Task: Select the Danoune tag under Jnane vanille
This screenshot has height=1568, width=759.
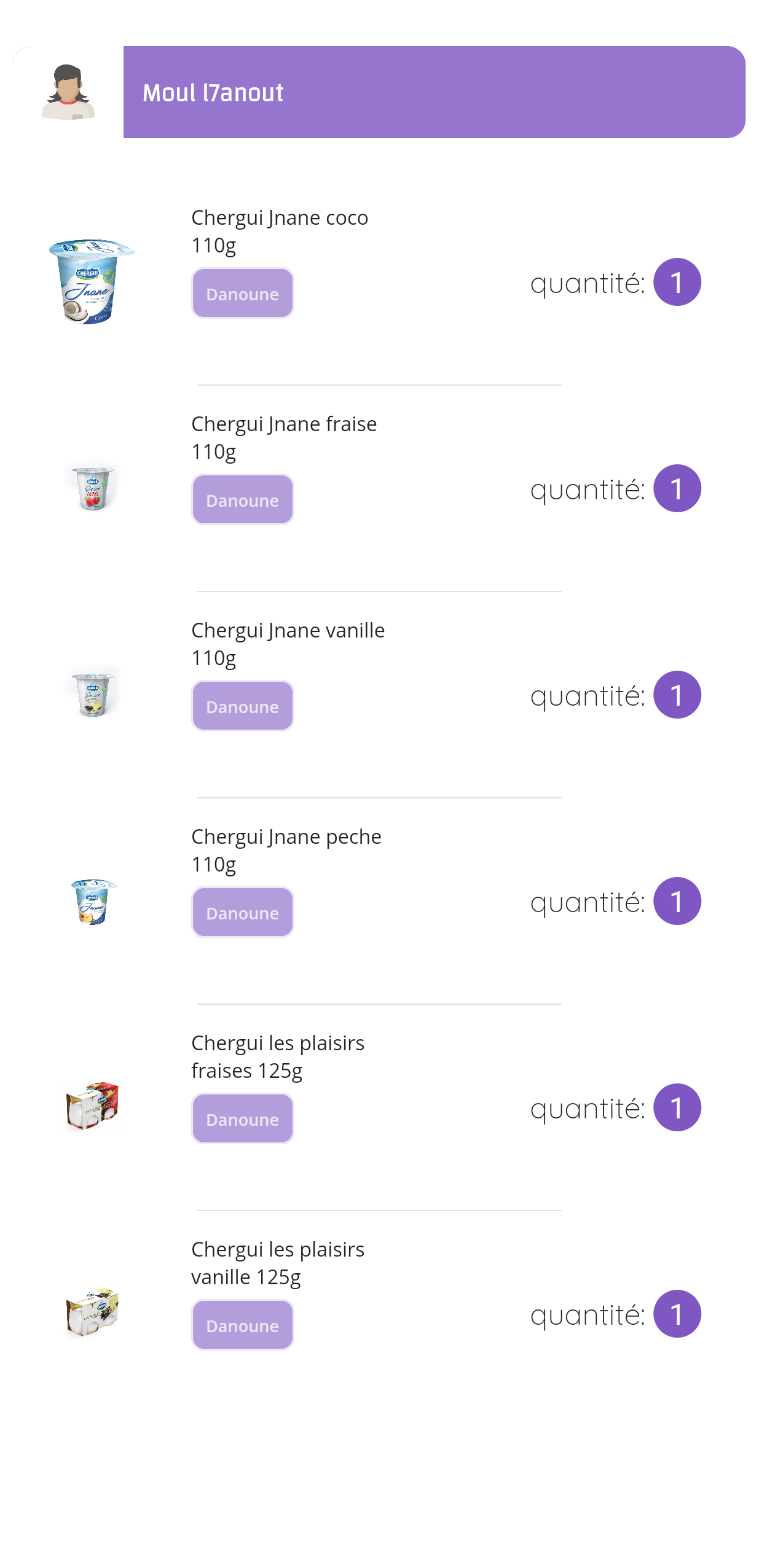Action: [x=243, y=706]
